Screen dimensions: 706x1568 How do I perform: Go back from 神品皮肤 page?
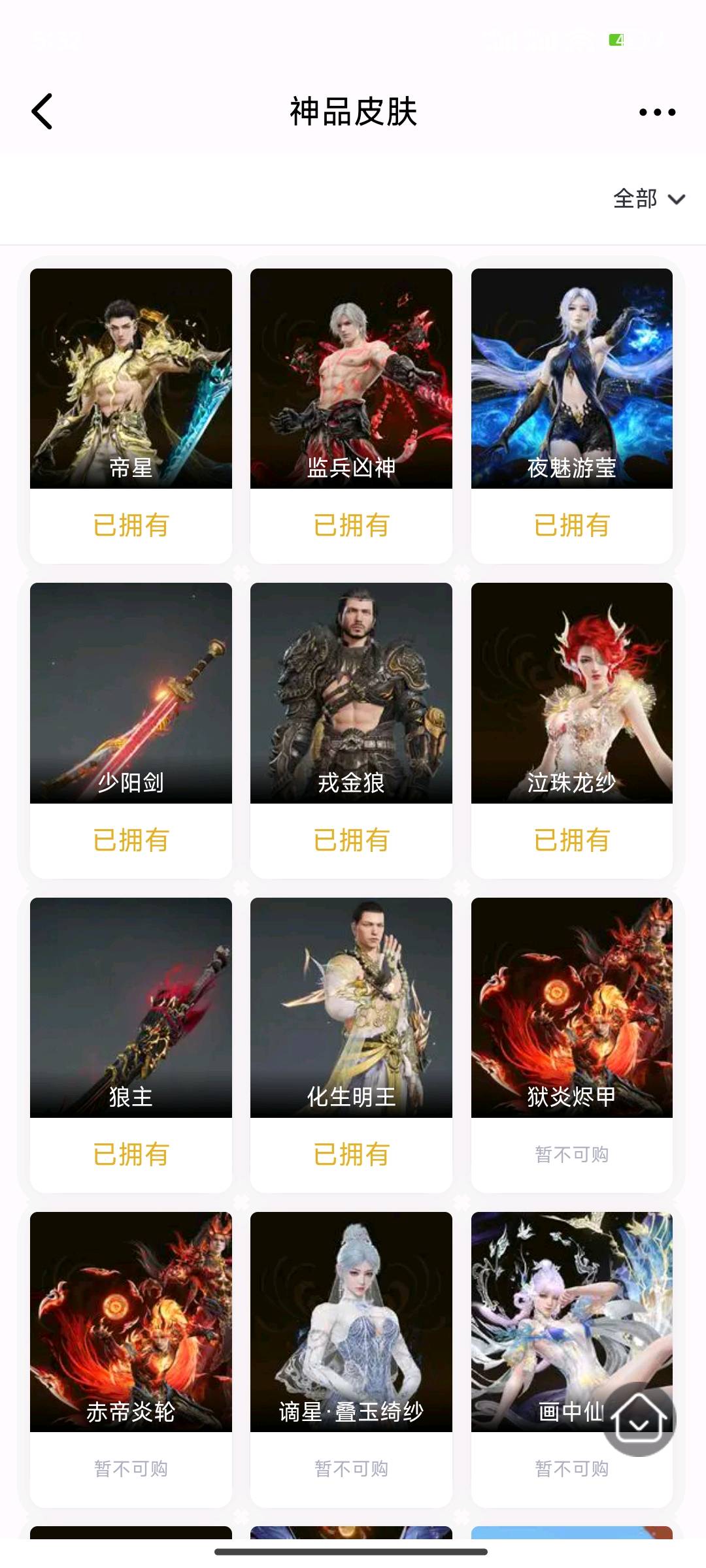42,112
